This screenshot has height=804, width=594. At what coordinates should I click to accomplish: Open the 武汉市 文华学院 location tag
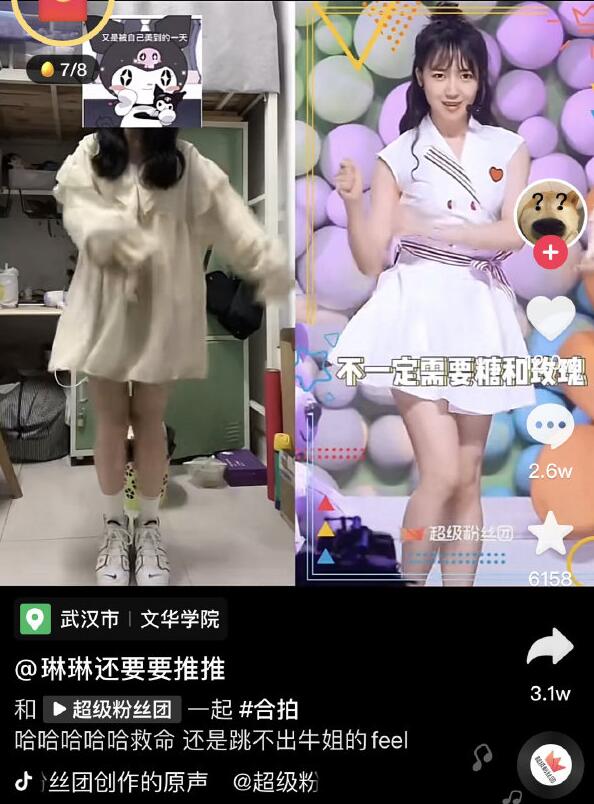(x=121, y=619)
